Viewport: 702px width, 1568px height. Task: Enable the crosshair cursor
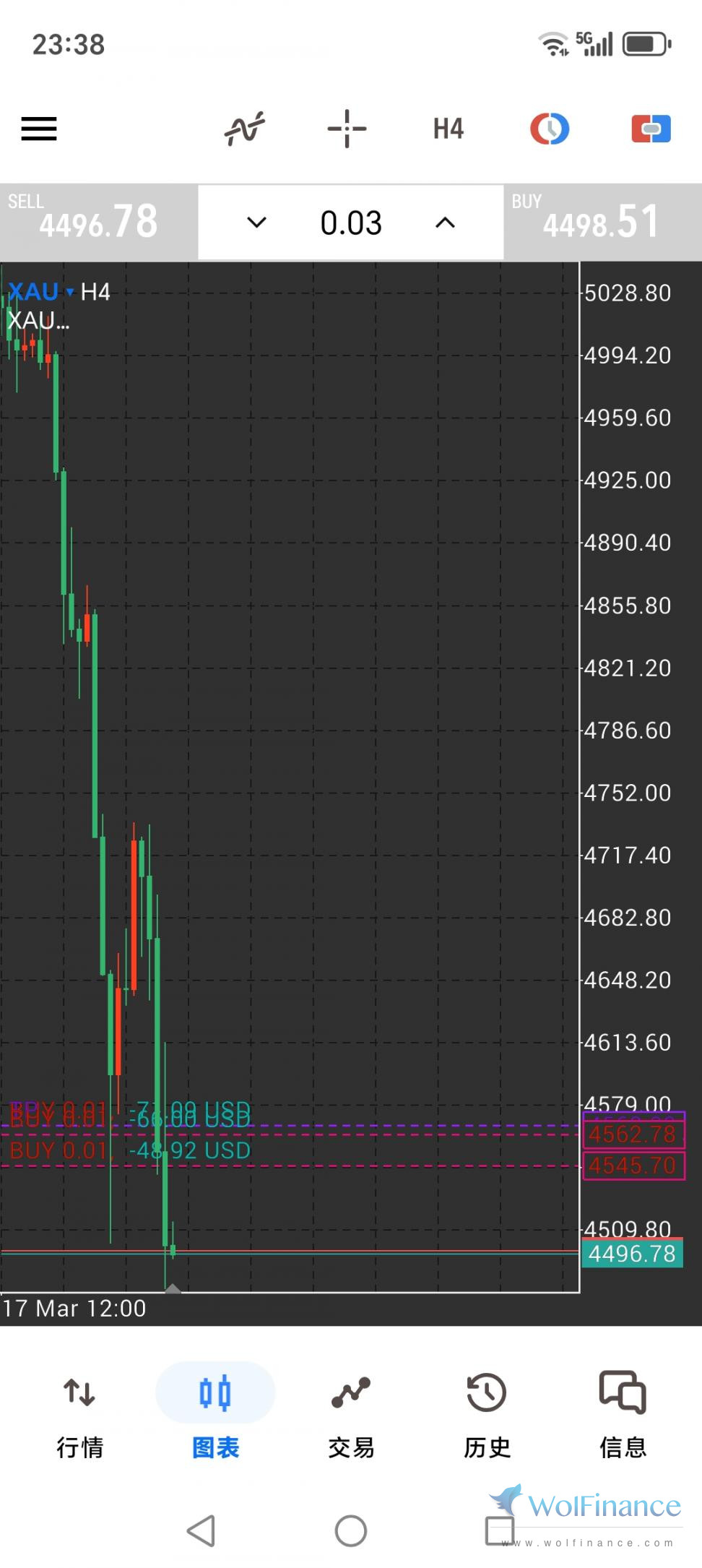pos(347,129)
